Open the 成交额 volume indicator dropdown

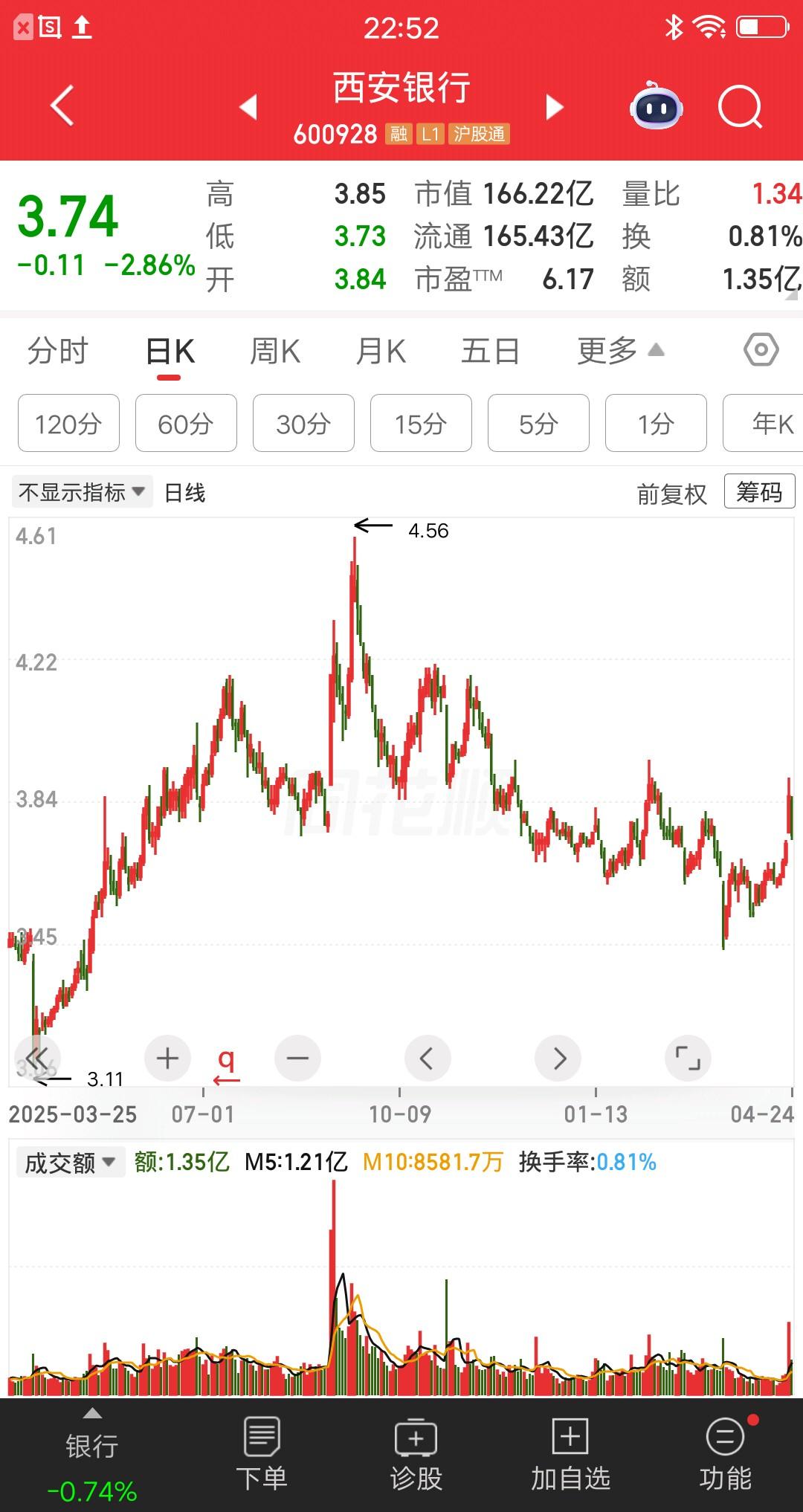tap(69, 1162)
